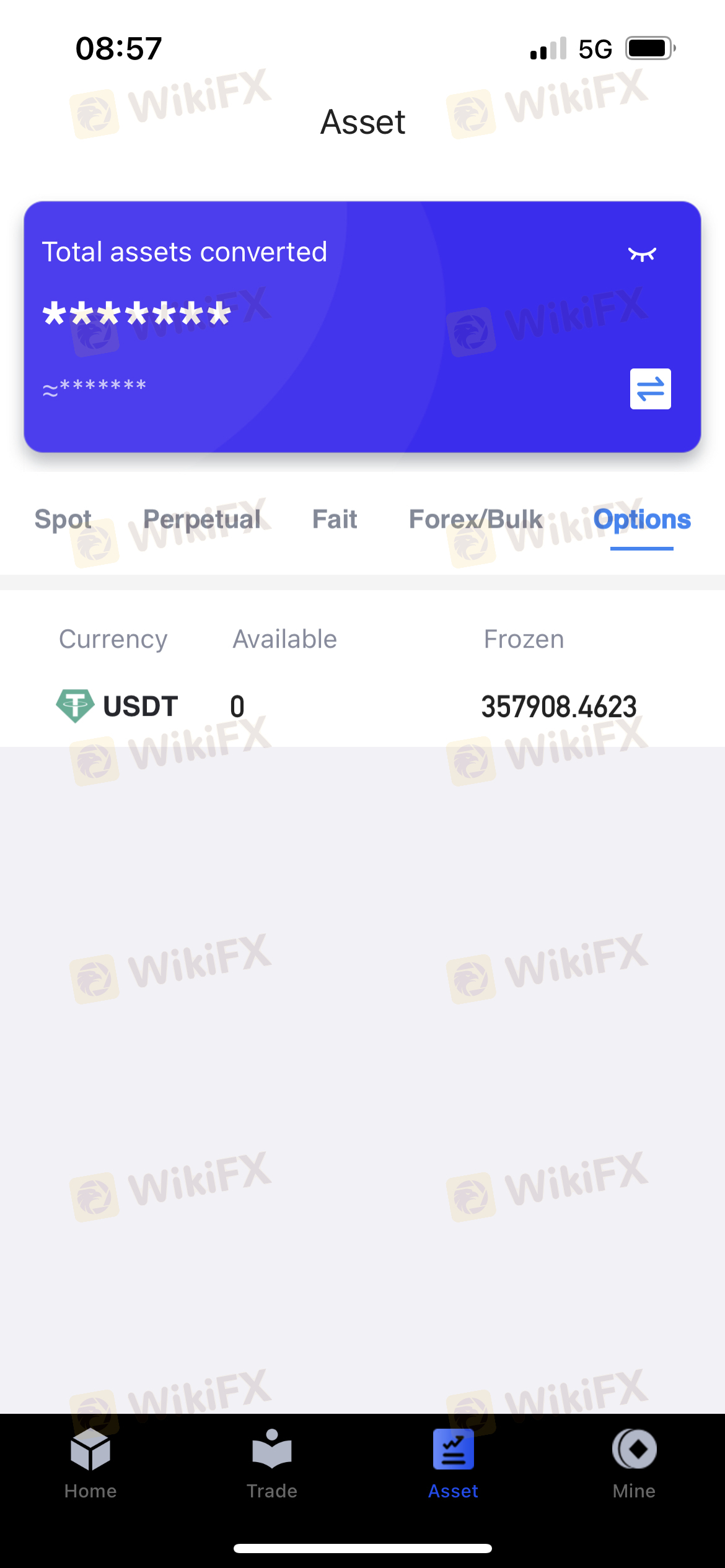Open the Trade section
This screenshot has height=1568, width=725.
pos(272,1464)
